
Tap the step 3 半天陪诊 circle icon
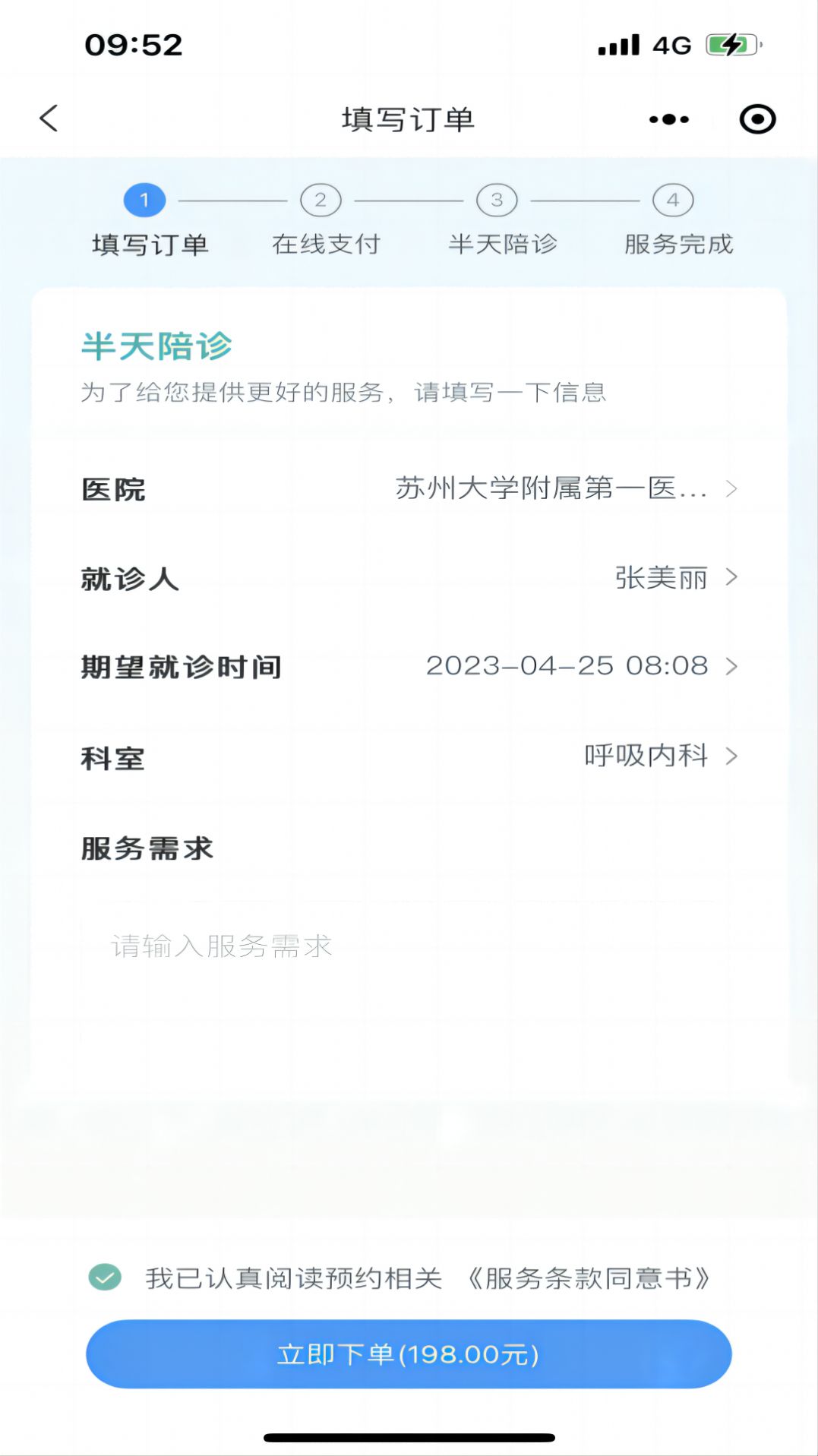pos(496,200)
